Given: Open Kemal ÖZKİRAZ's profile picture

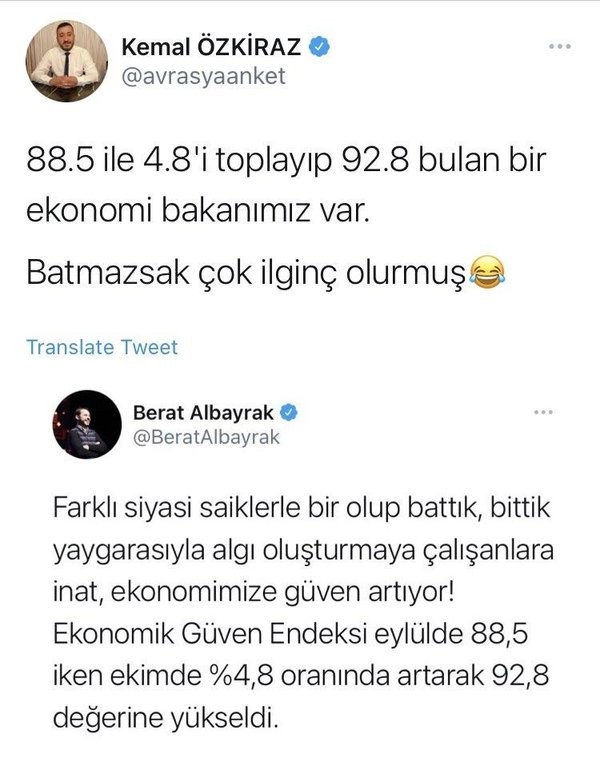Looking at the screenshot, I should [x=66, y=60].
